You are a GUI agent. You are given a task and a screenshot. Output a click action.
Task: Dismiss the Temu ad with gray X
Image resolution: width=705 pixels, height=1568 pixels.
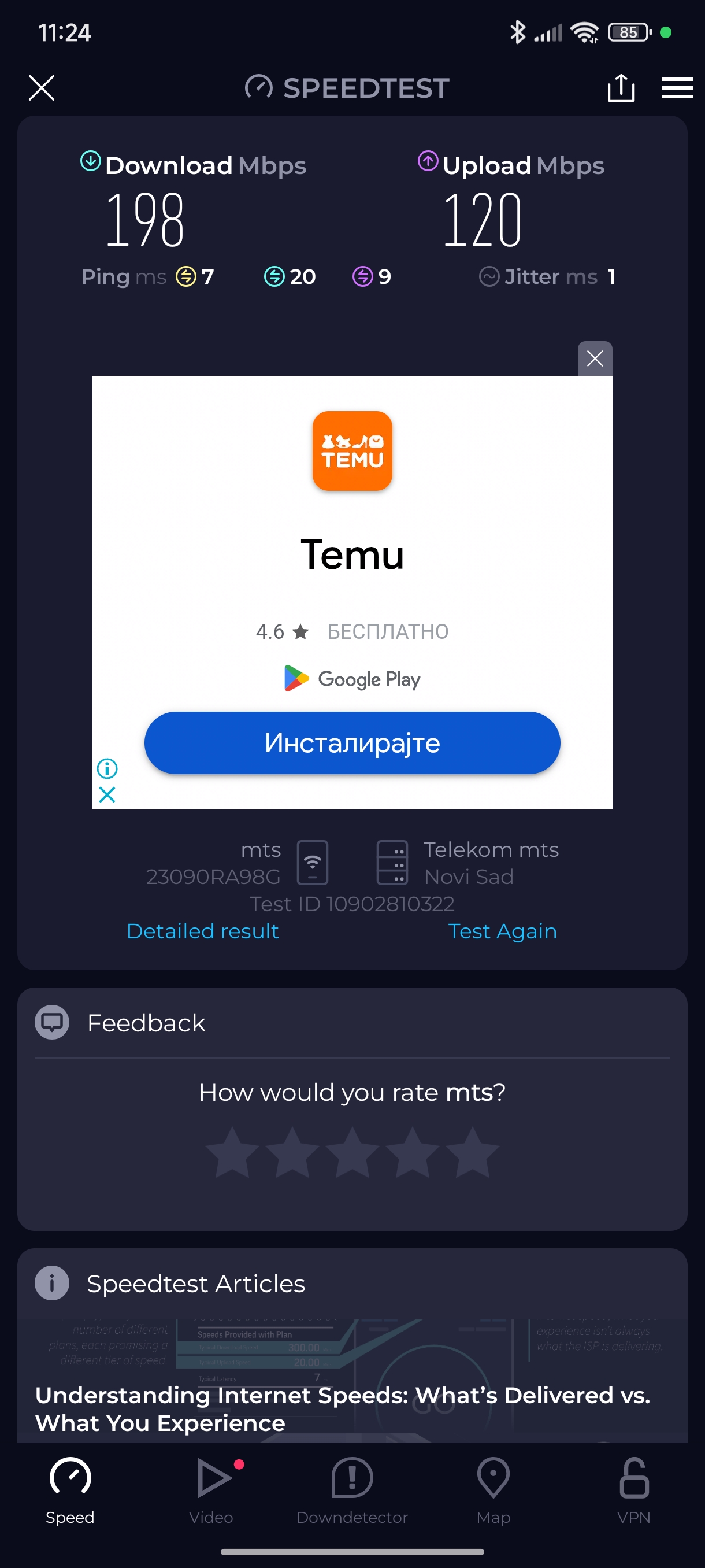tap(594, 358)
